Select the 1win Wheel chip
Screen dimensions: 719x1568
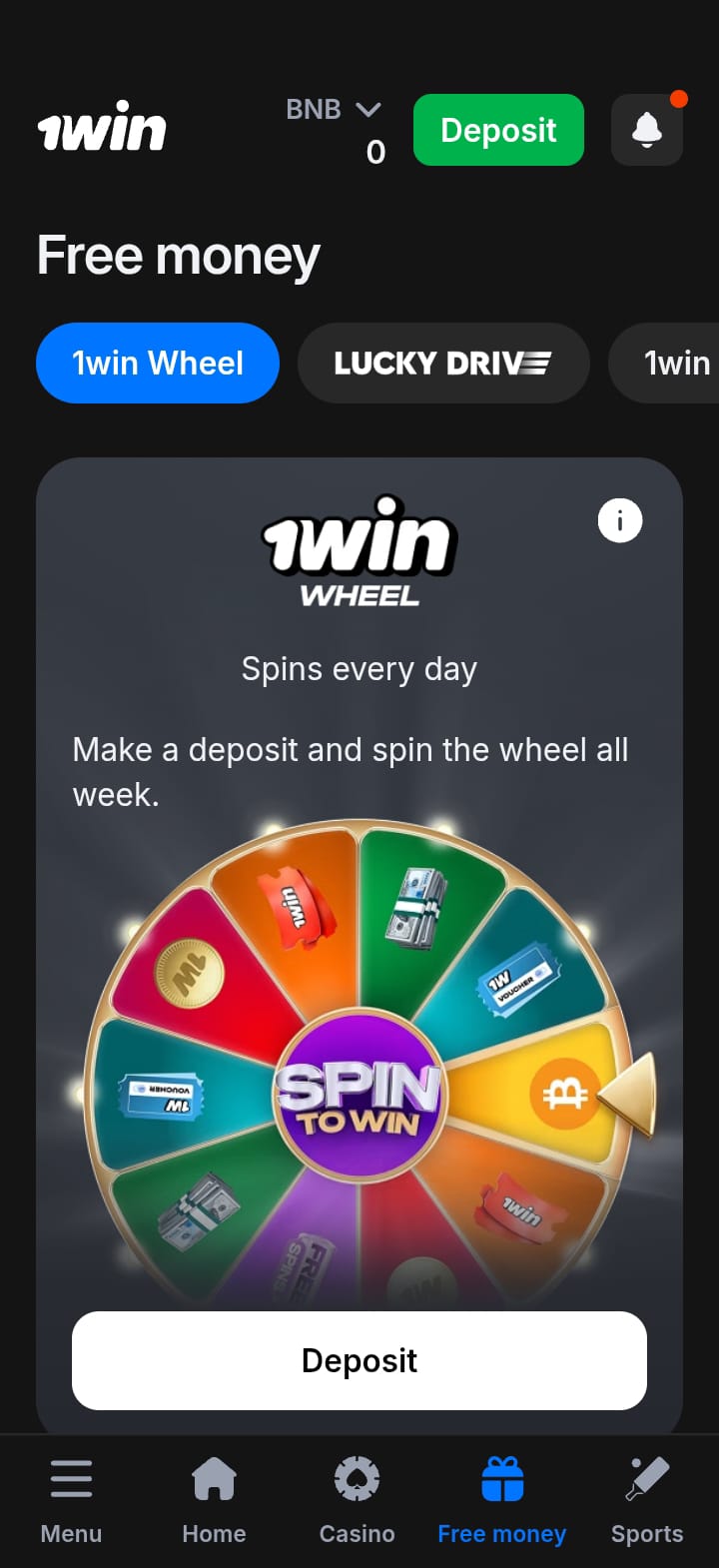pyautogui.click(x=158, y=363)
